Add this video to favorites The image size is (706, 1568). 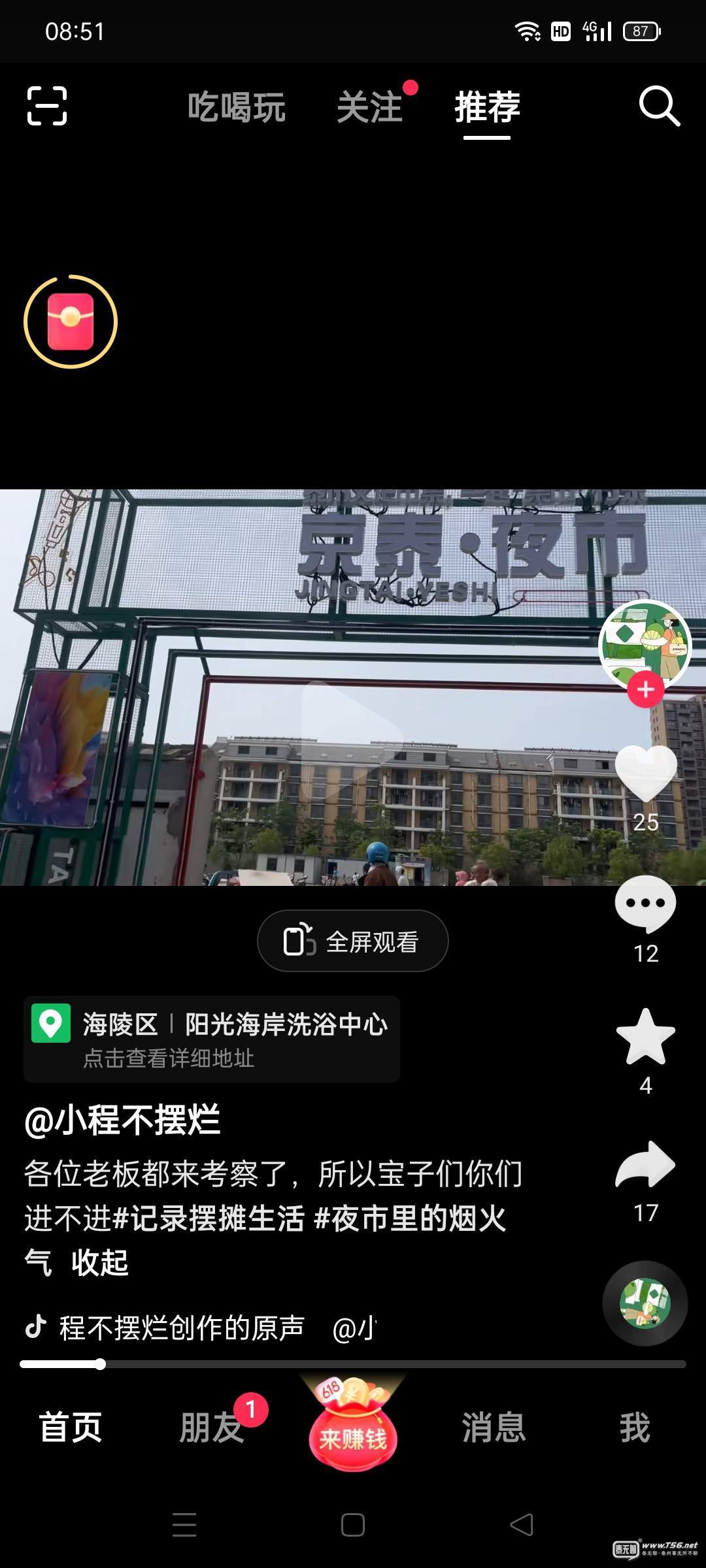(646, 1037)
